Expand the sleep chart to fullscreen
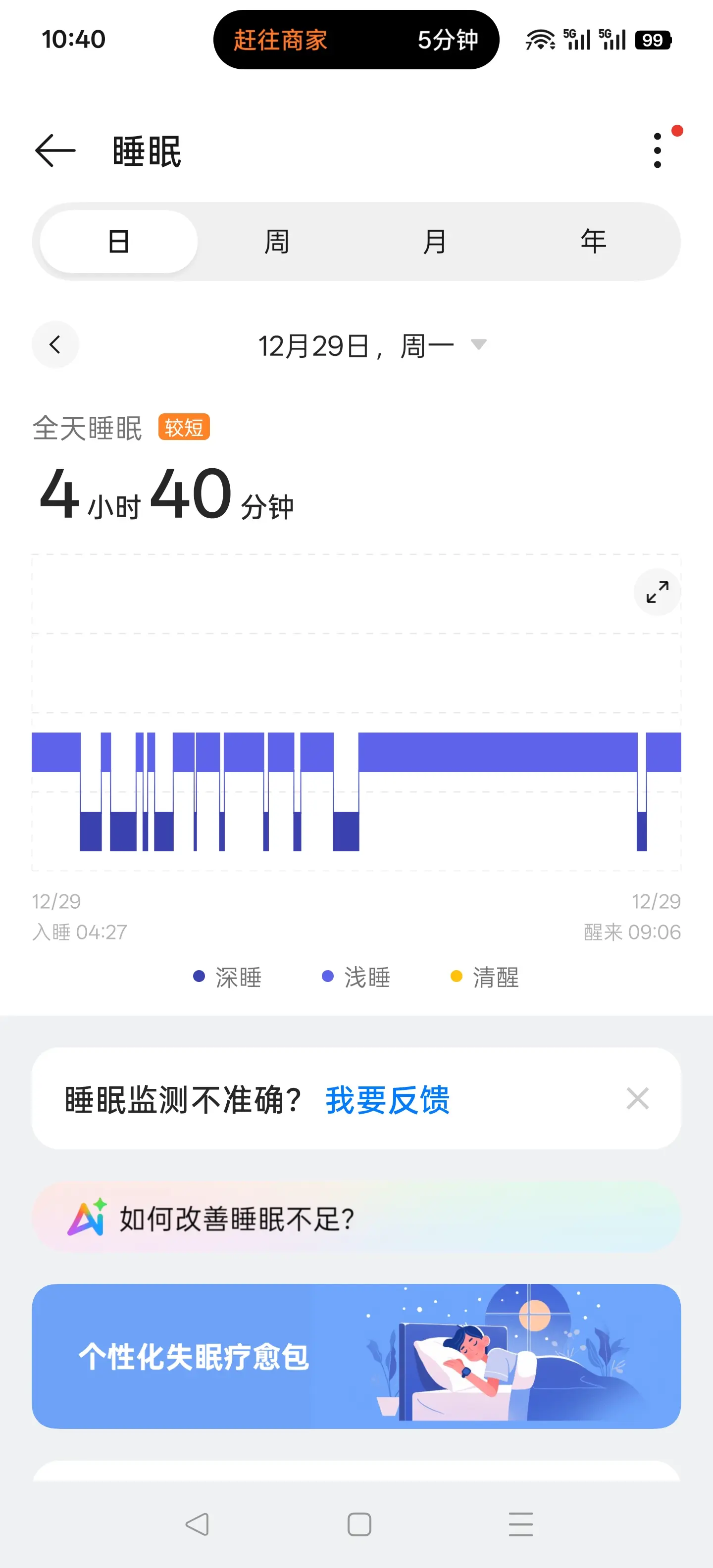Image resolution: width=713 pixels, height=1568 pixels. point(657,591)
